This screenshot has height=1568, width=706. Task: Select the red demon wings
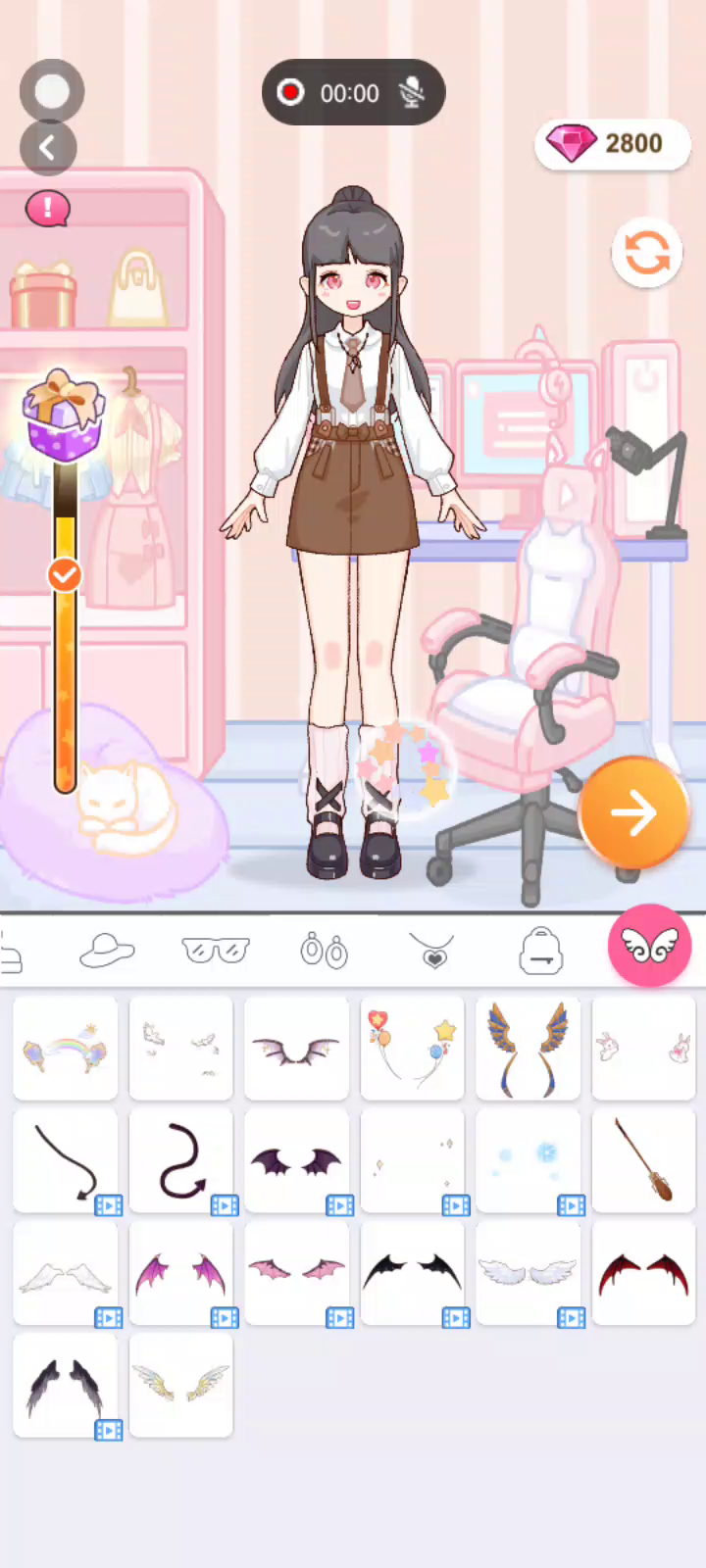[x=643, y=1274]
